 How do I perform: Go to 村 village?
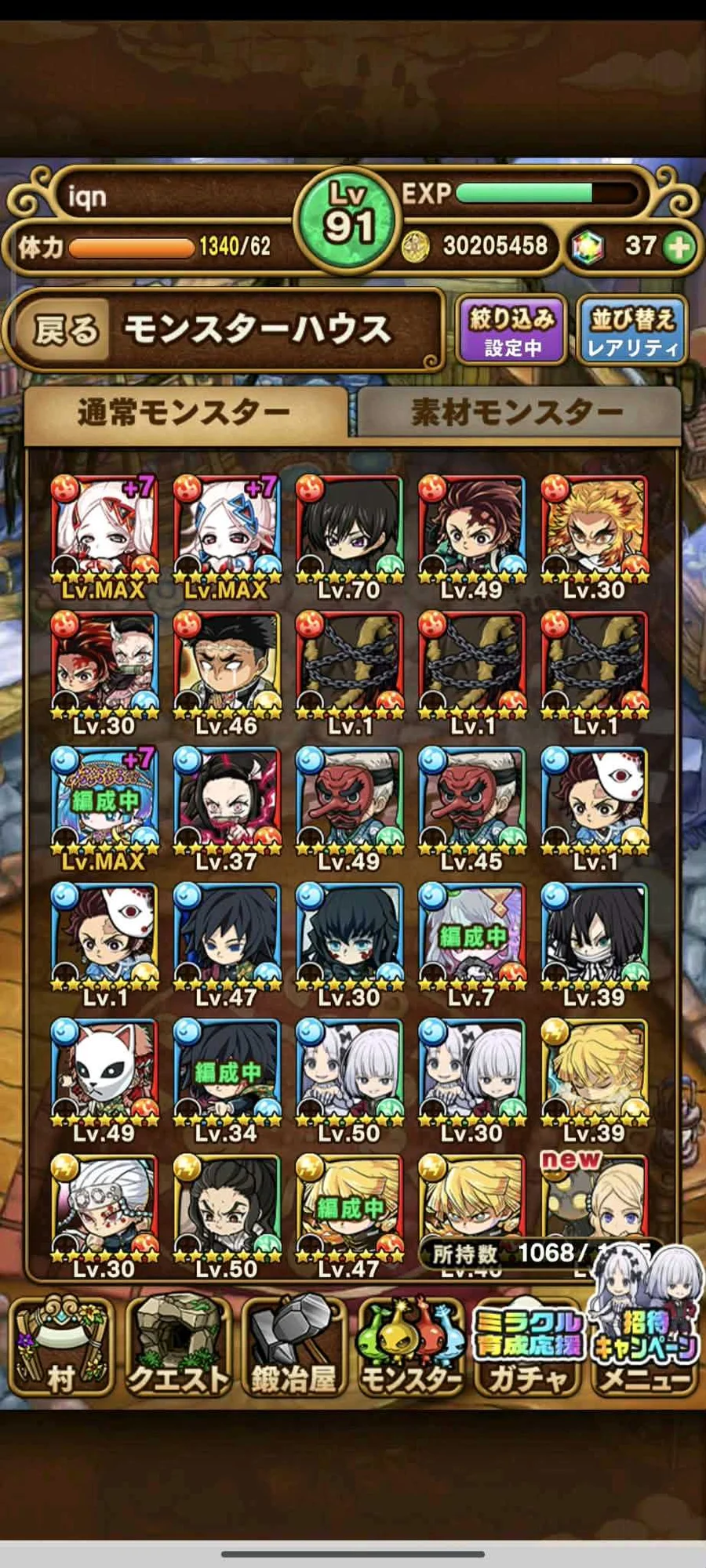click(61, 1346)
